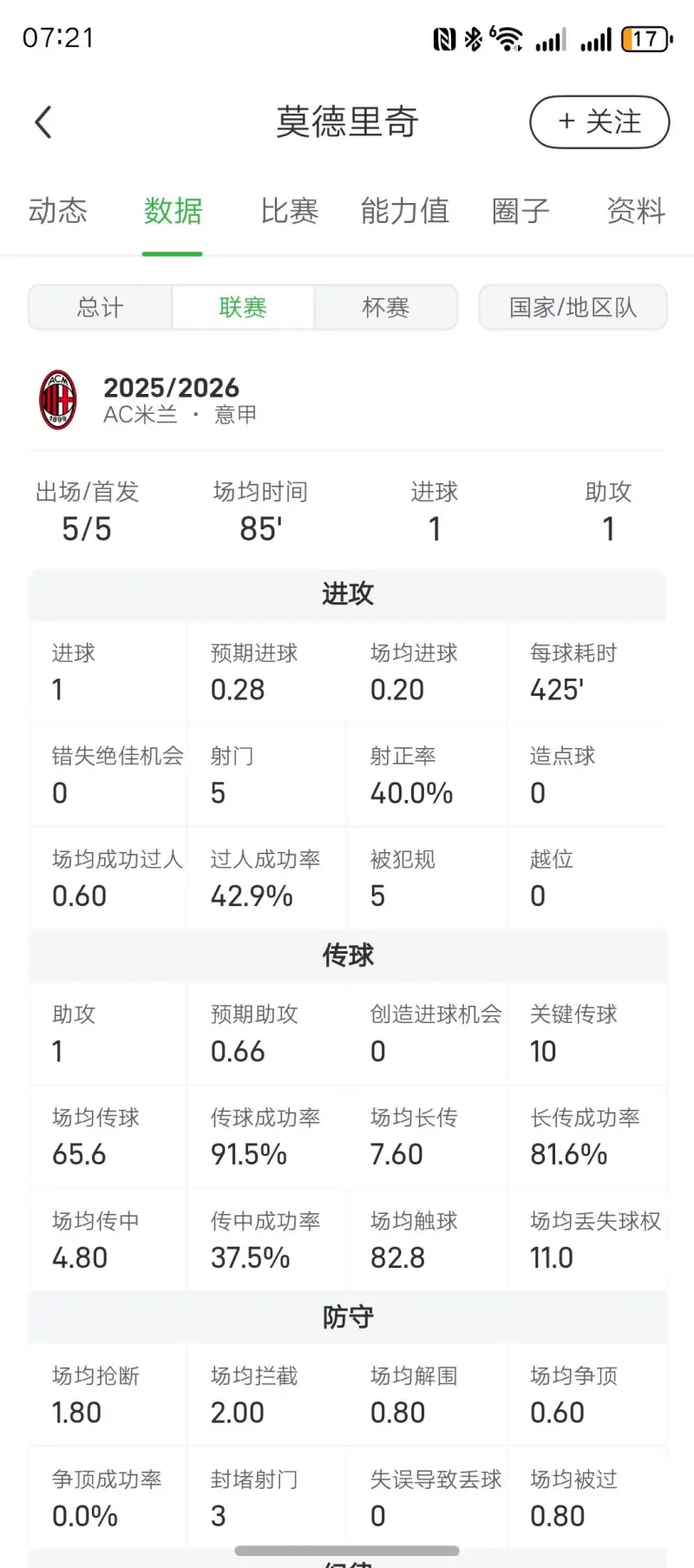Viewport: 694px width, 1568px height.
Task: Select the 总计 stats segment
Action: coord(101,307)
